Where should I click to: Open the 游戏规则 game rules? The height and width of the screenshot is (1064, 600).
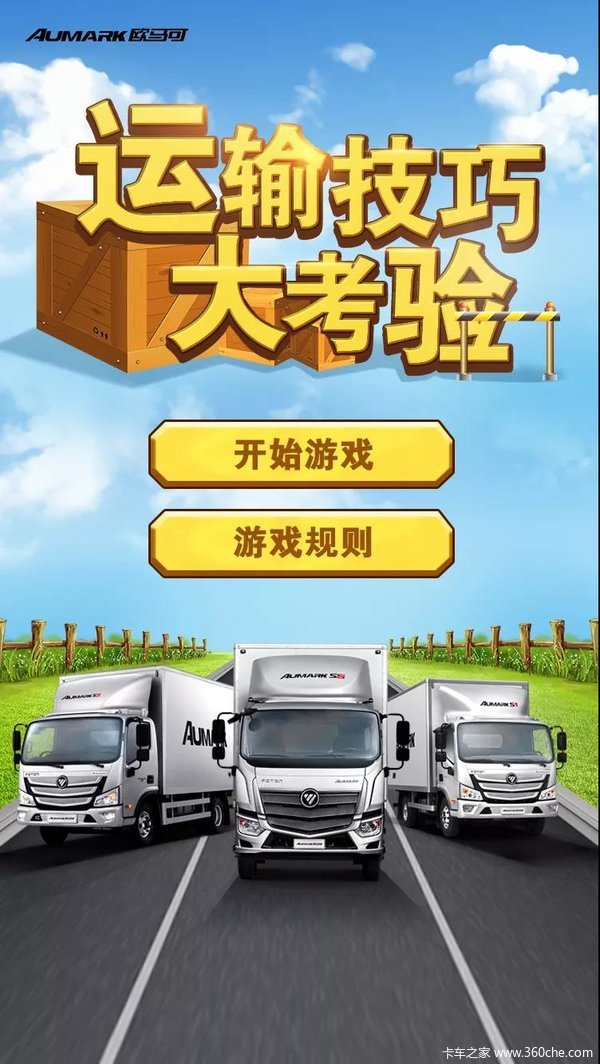(x=301, y=543)
